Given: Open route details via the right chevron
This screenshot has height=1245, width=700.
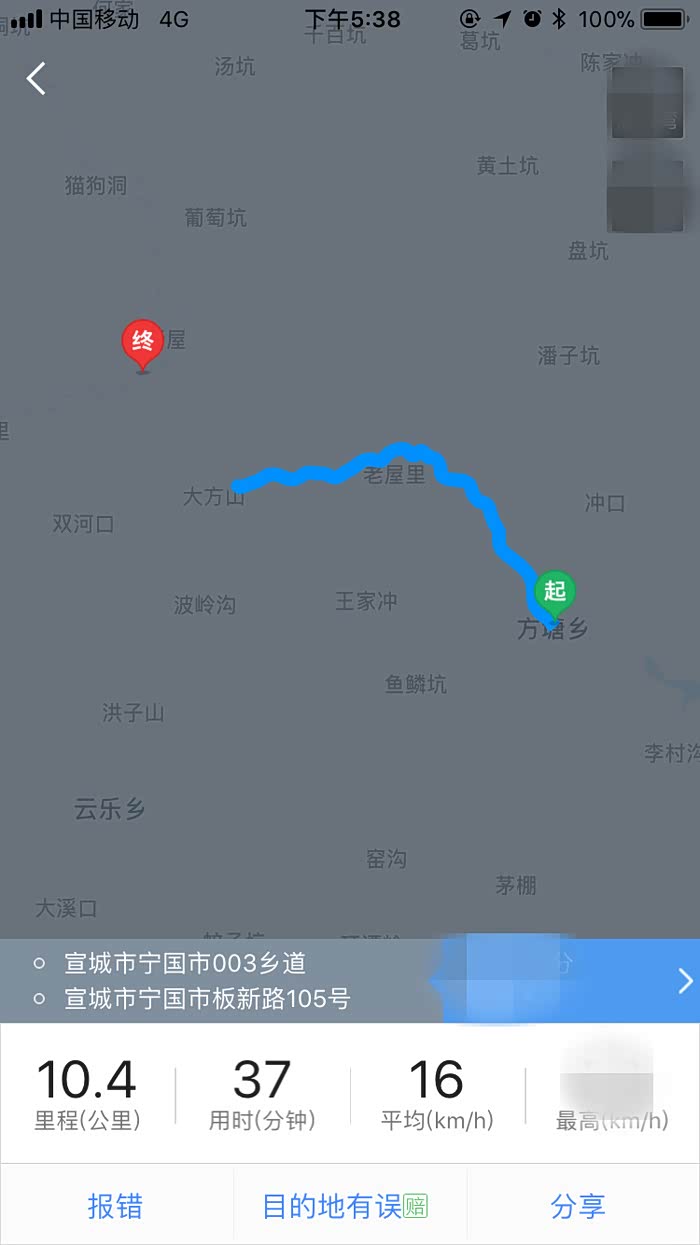Looking at the screenshot, I should (x=685, y=981).
